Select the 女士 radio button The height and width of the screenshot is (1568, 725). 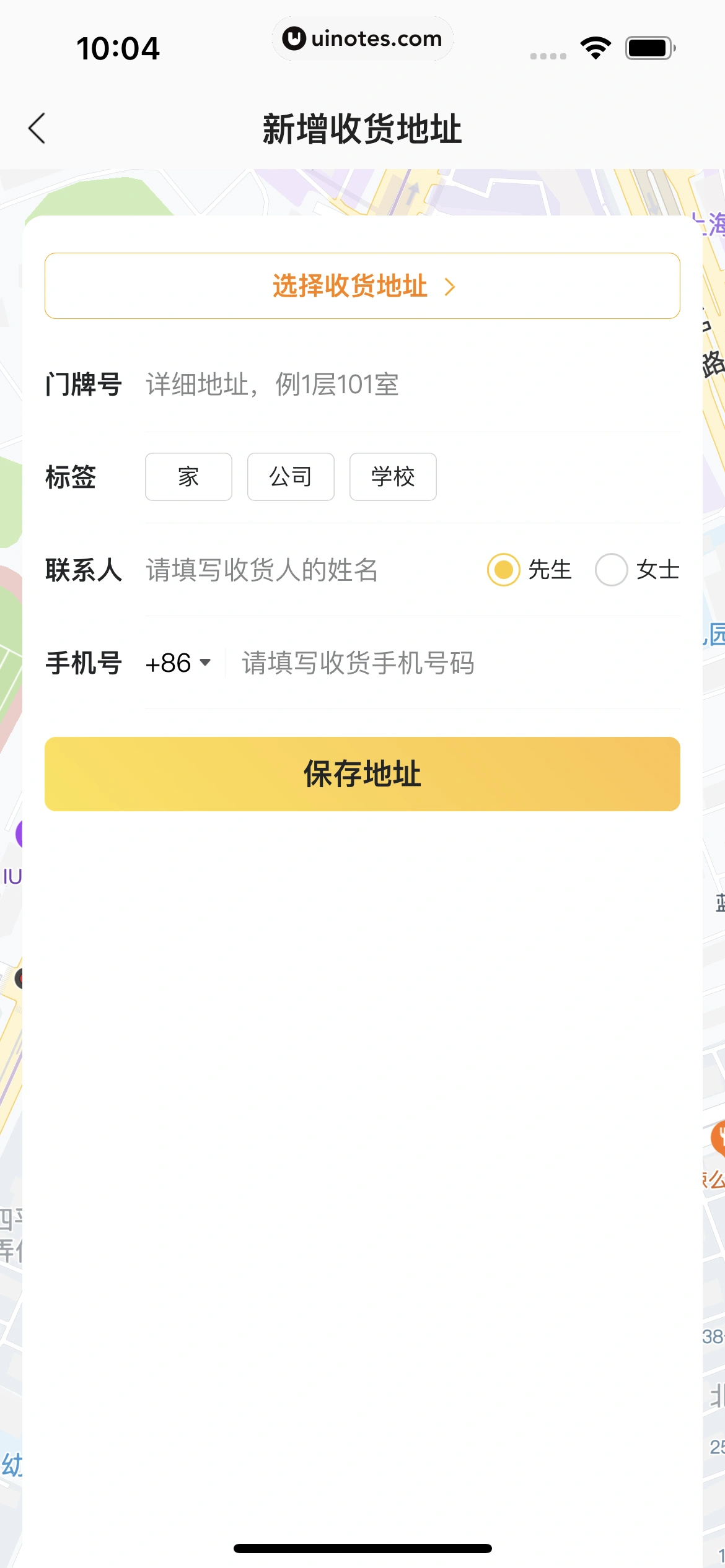[612, 570]
